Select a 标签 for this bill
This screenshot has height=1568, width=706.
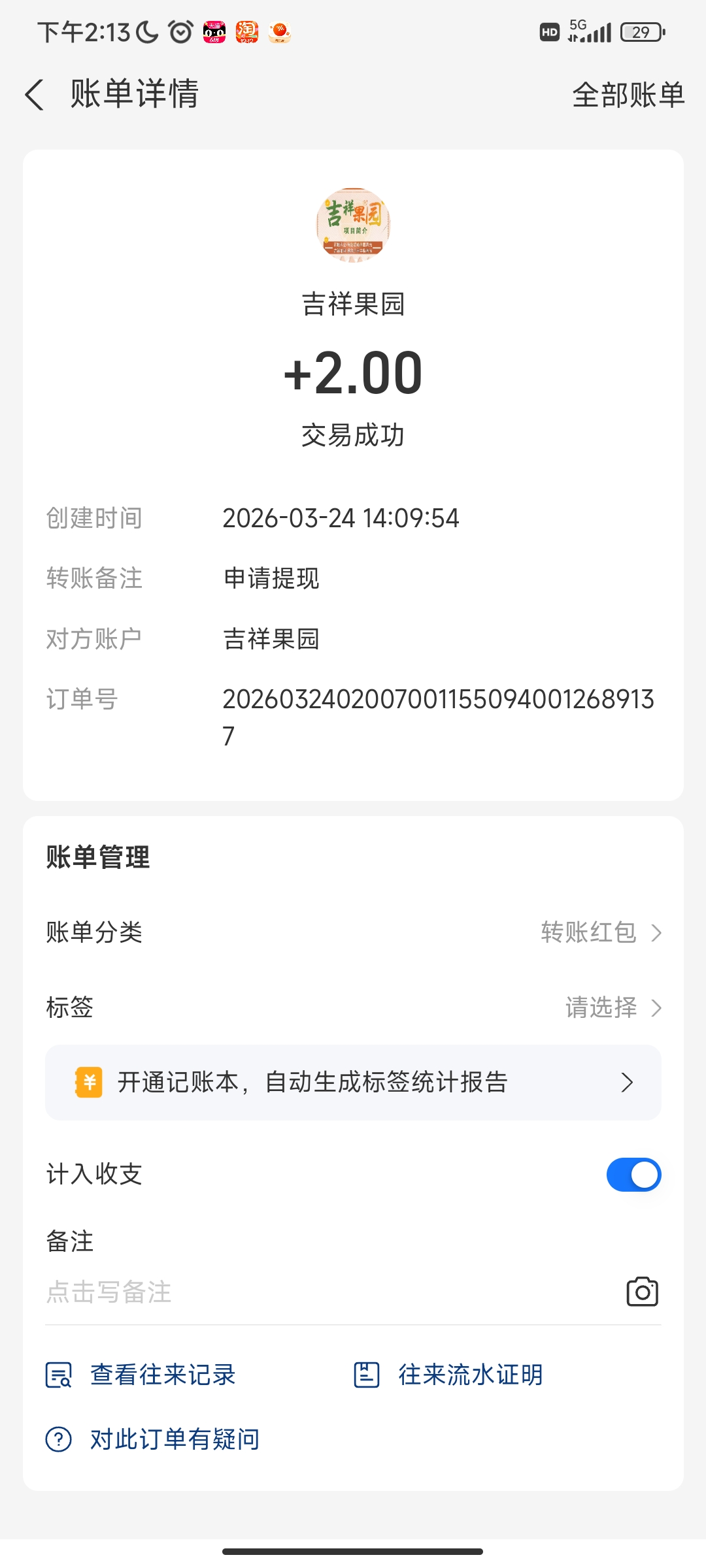612,1007
